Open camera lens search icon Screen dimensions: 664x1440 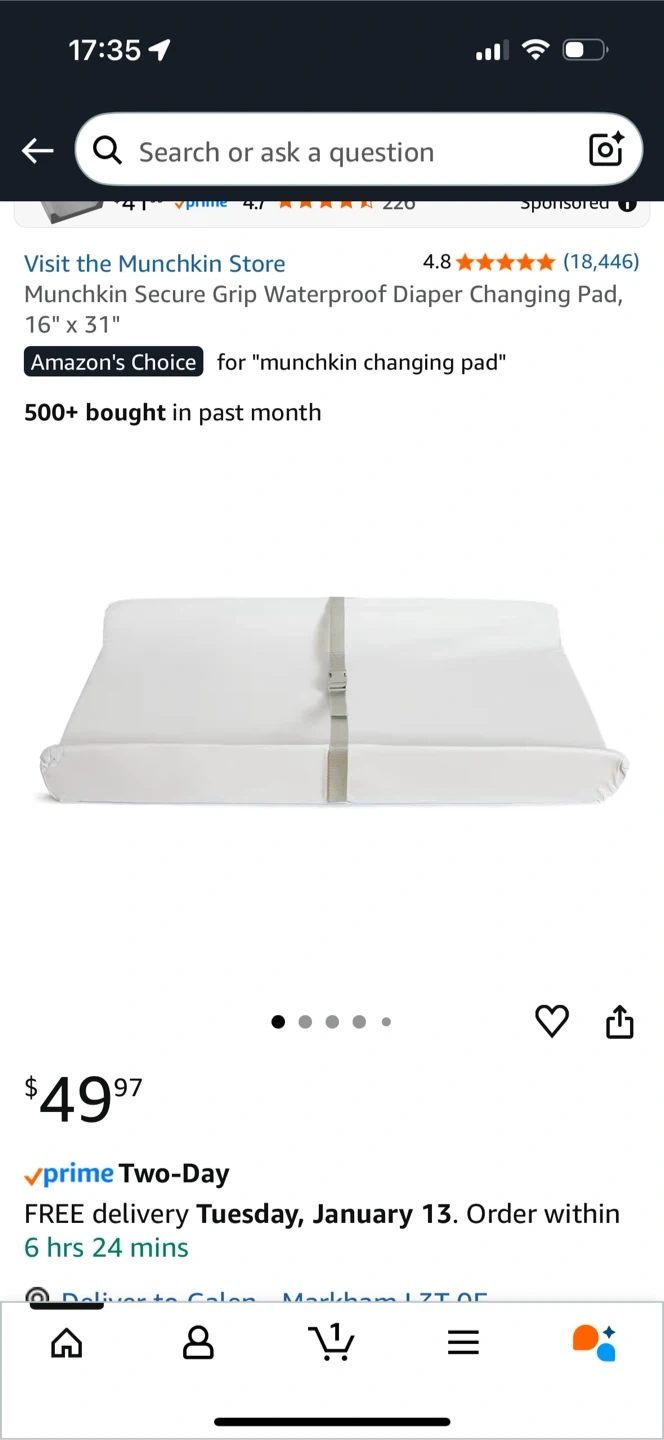(606, 150)
